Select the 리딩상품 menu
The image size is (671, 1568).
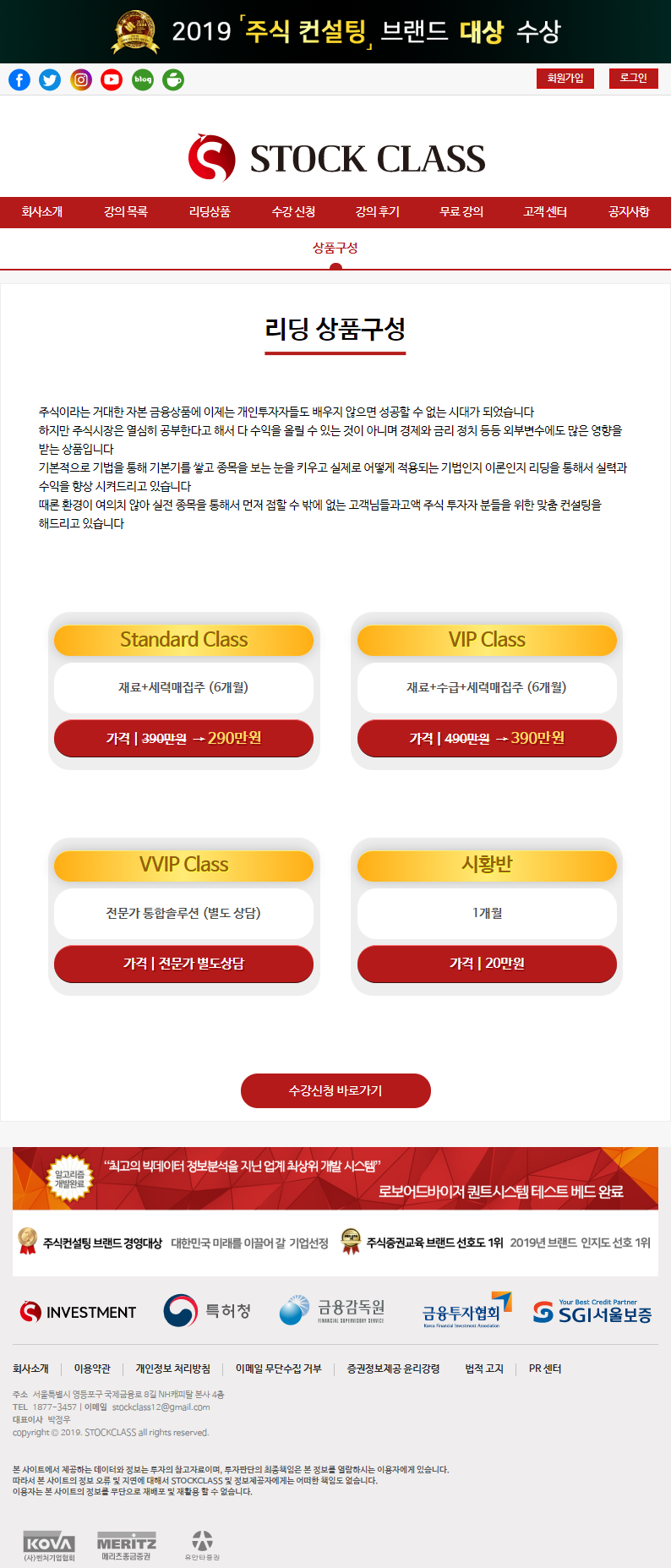210,212
